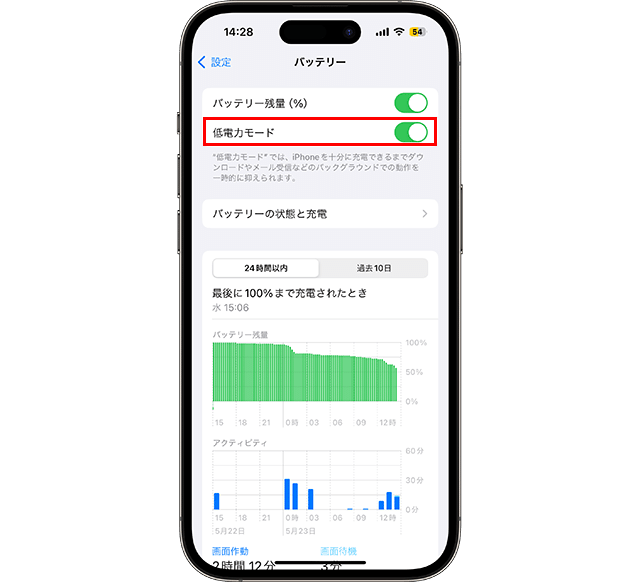The width and height of the screenshot is (640, 582).
Task: Turn off 低電力モード
Action: click(410, 132)
